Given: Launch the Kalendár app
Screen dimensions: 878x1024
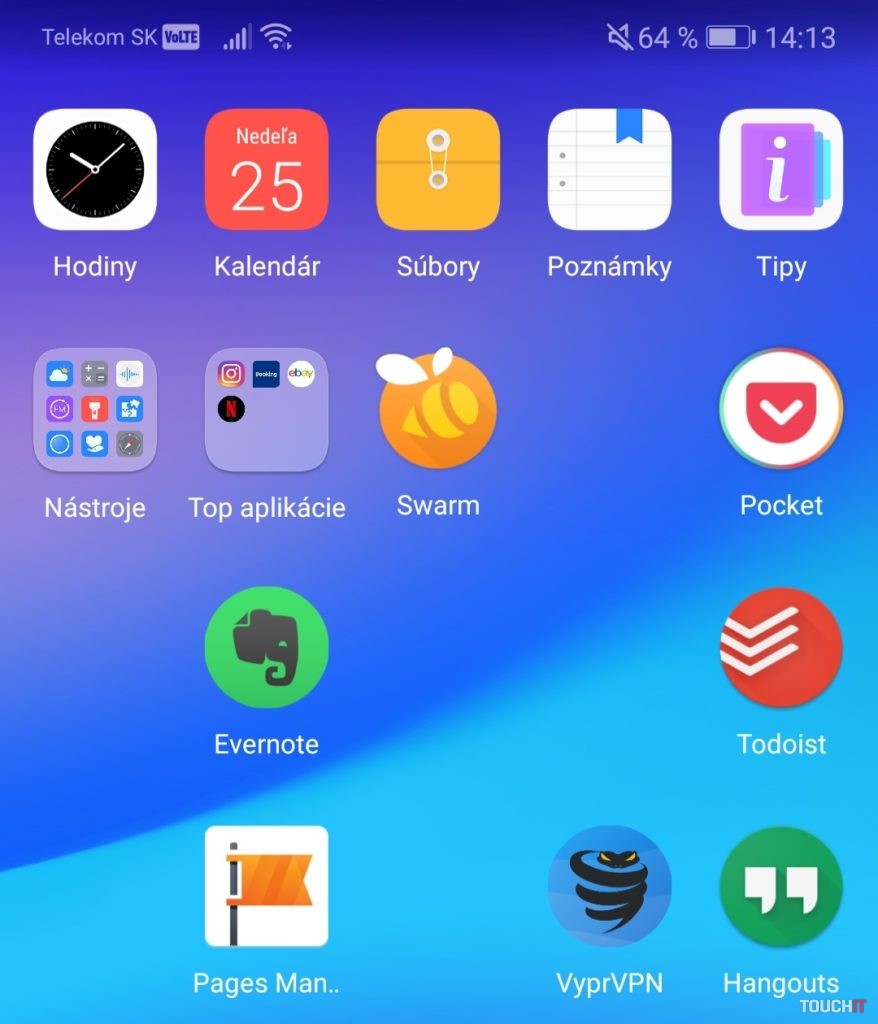Looking at the screenshot, I should [267, 170].
